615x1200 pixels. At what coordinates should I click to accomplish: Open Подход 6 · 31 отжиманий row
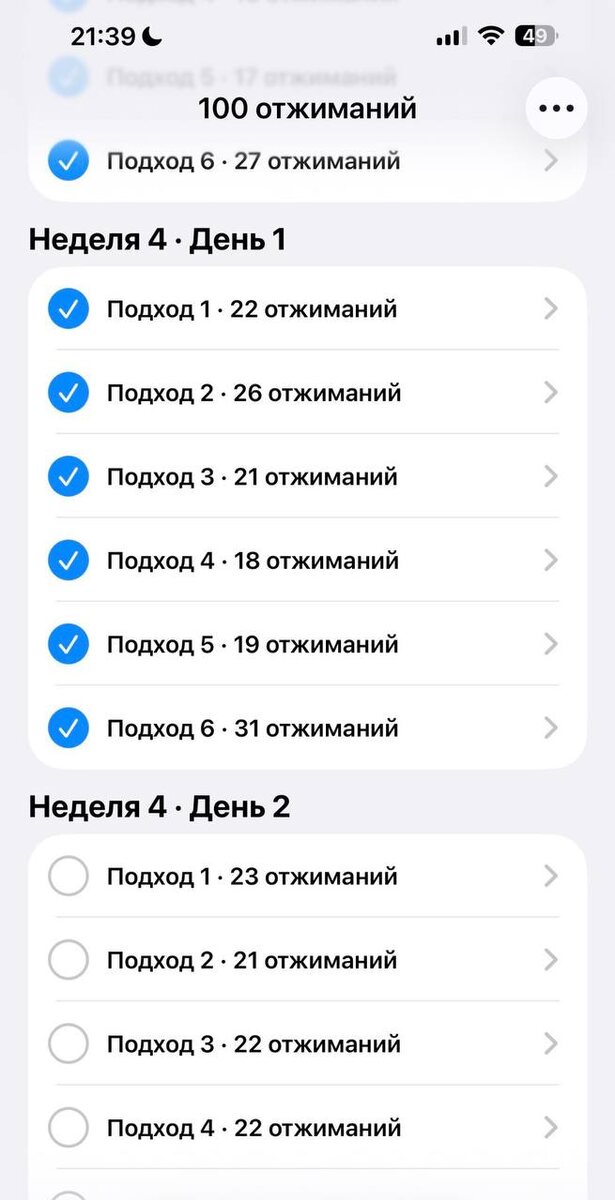coord(307,728)
